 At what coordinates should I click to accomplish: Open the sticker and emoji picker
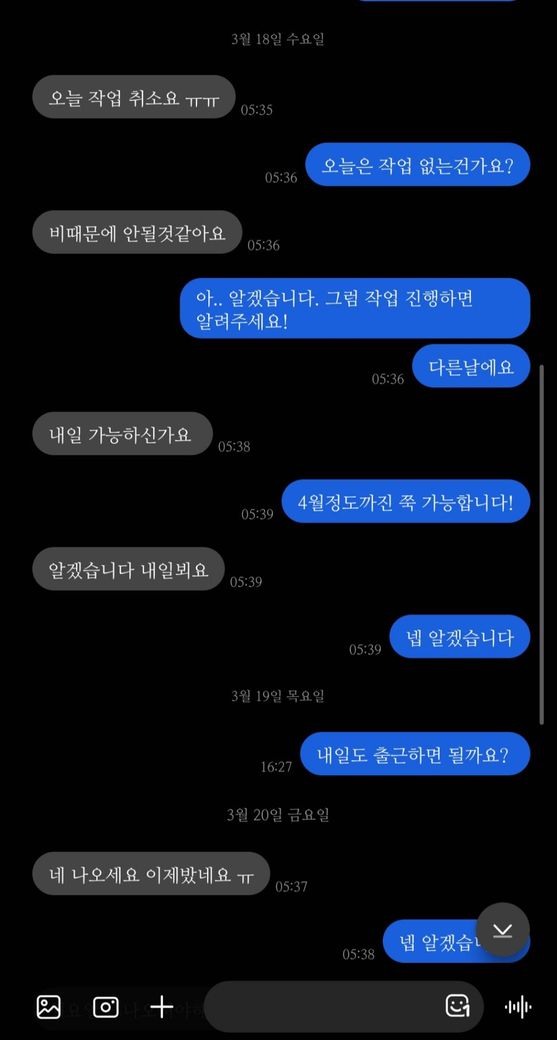click(x=457, y=1006)
